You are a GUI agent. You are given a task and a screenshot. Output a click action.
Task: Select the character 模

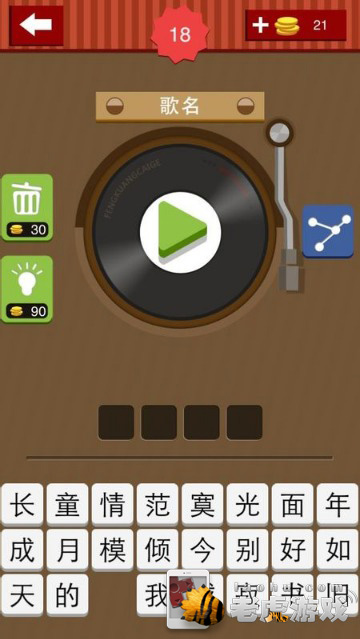(112, 550)
